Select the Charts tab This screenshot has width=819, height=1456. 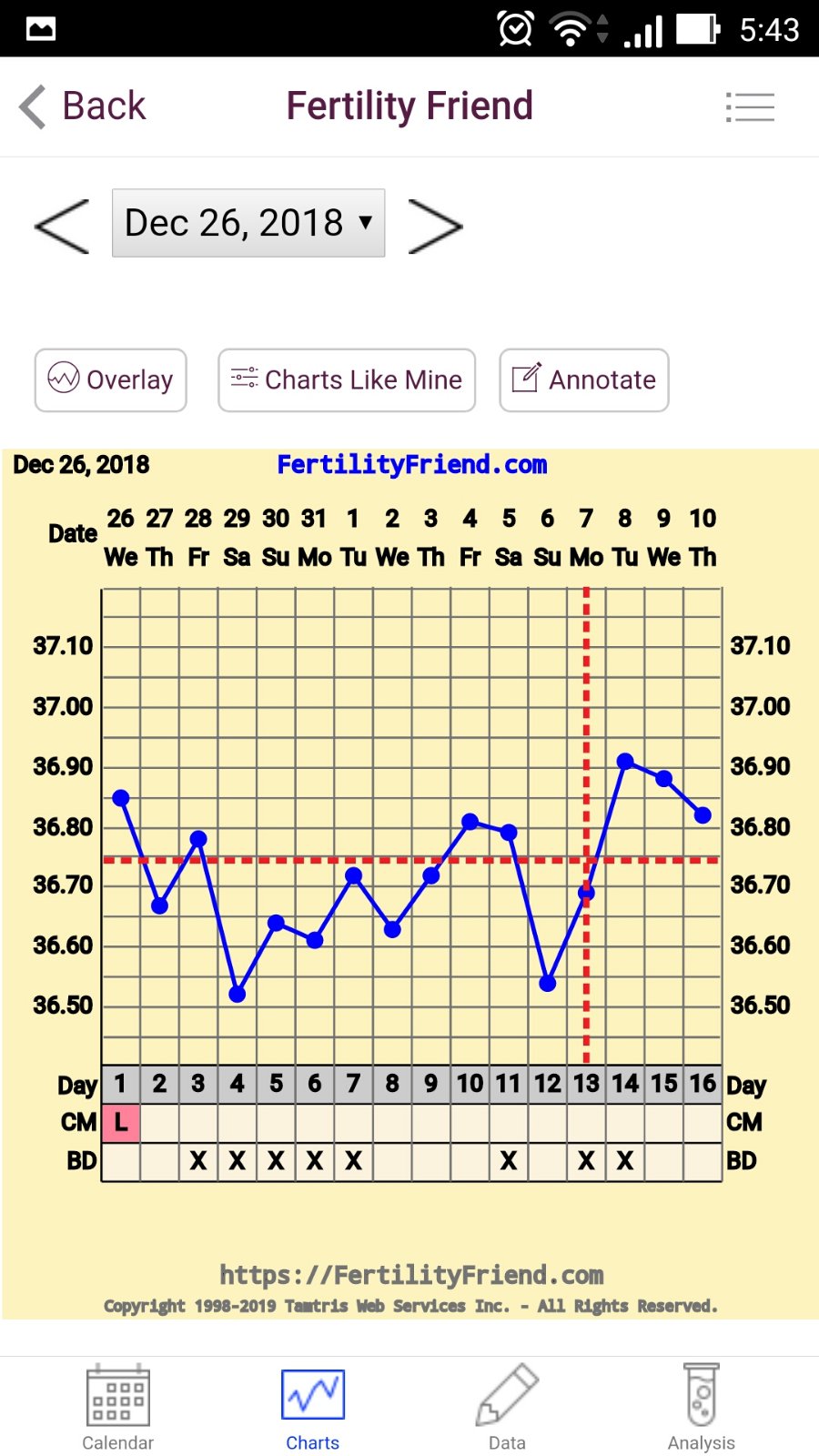[x=312, y=1407]
